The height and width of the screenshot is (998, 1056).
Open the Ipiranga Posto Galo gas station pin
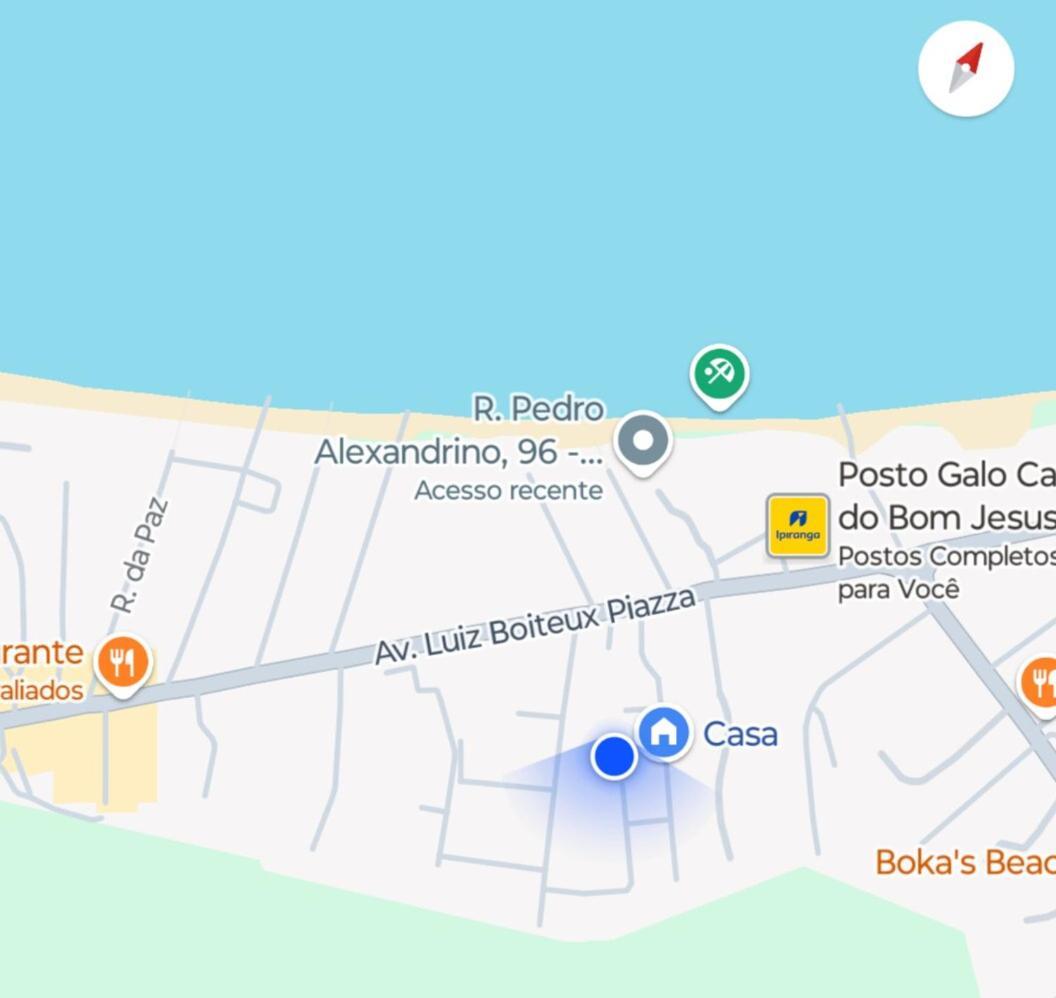tap(797, 525)
